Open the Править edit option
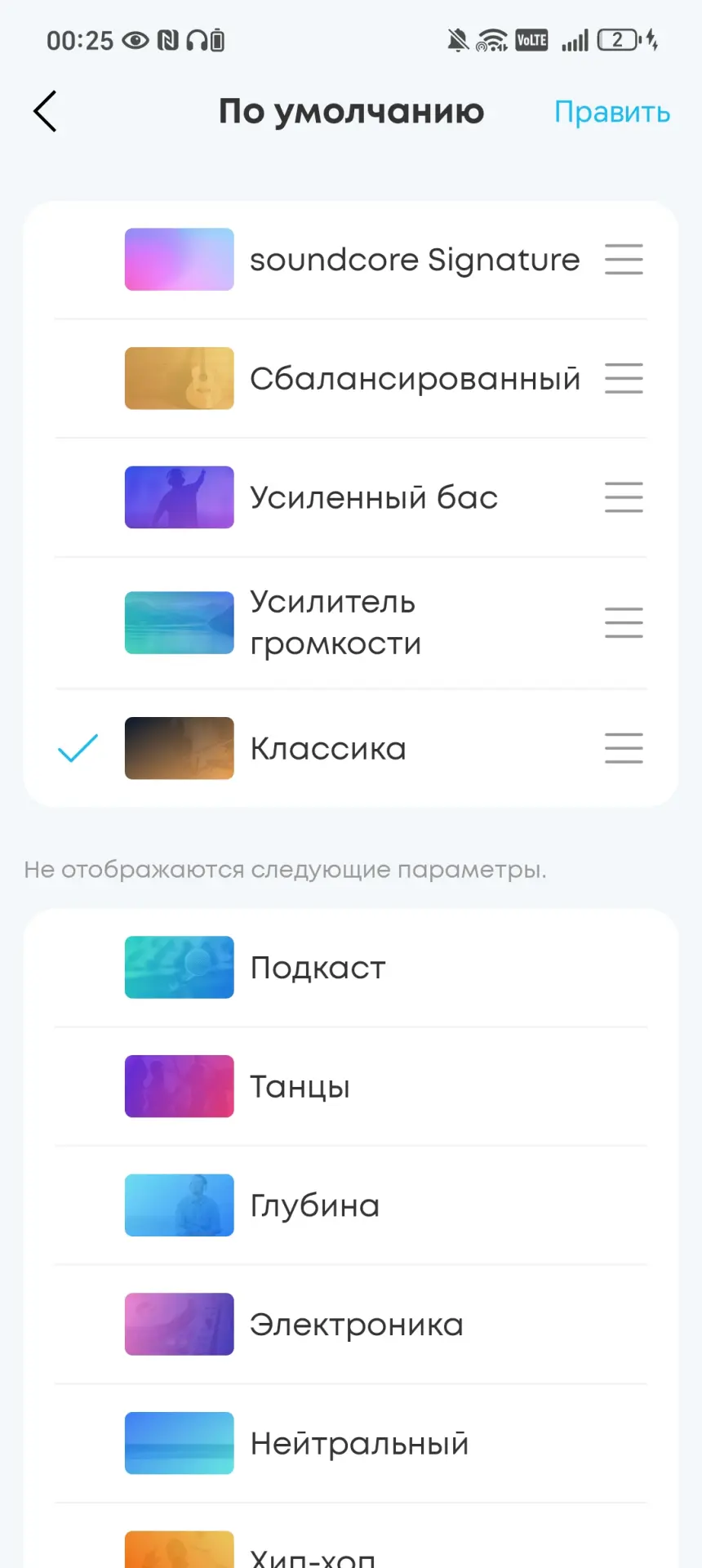The image size is (702, 1568). [x=611, y=112]
